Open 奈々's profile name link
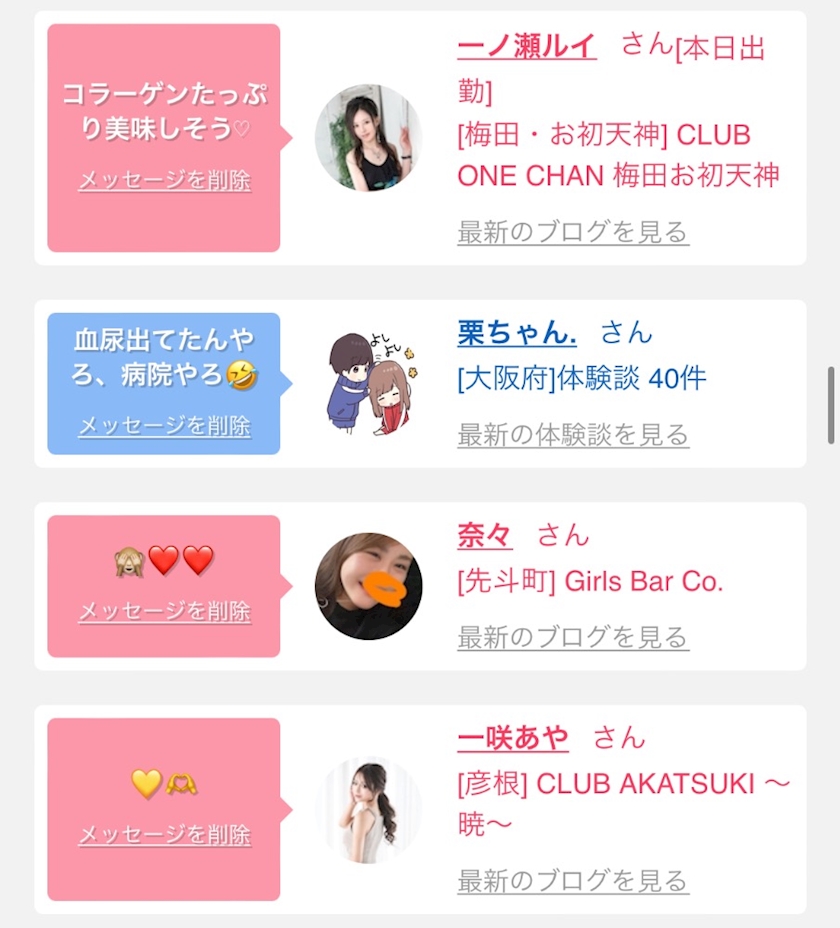Screen dimensions: 840x928 click(484, 536)
